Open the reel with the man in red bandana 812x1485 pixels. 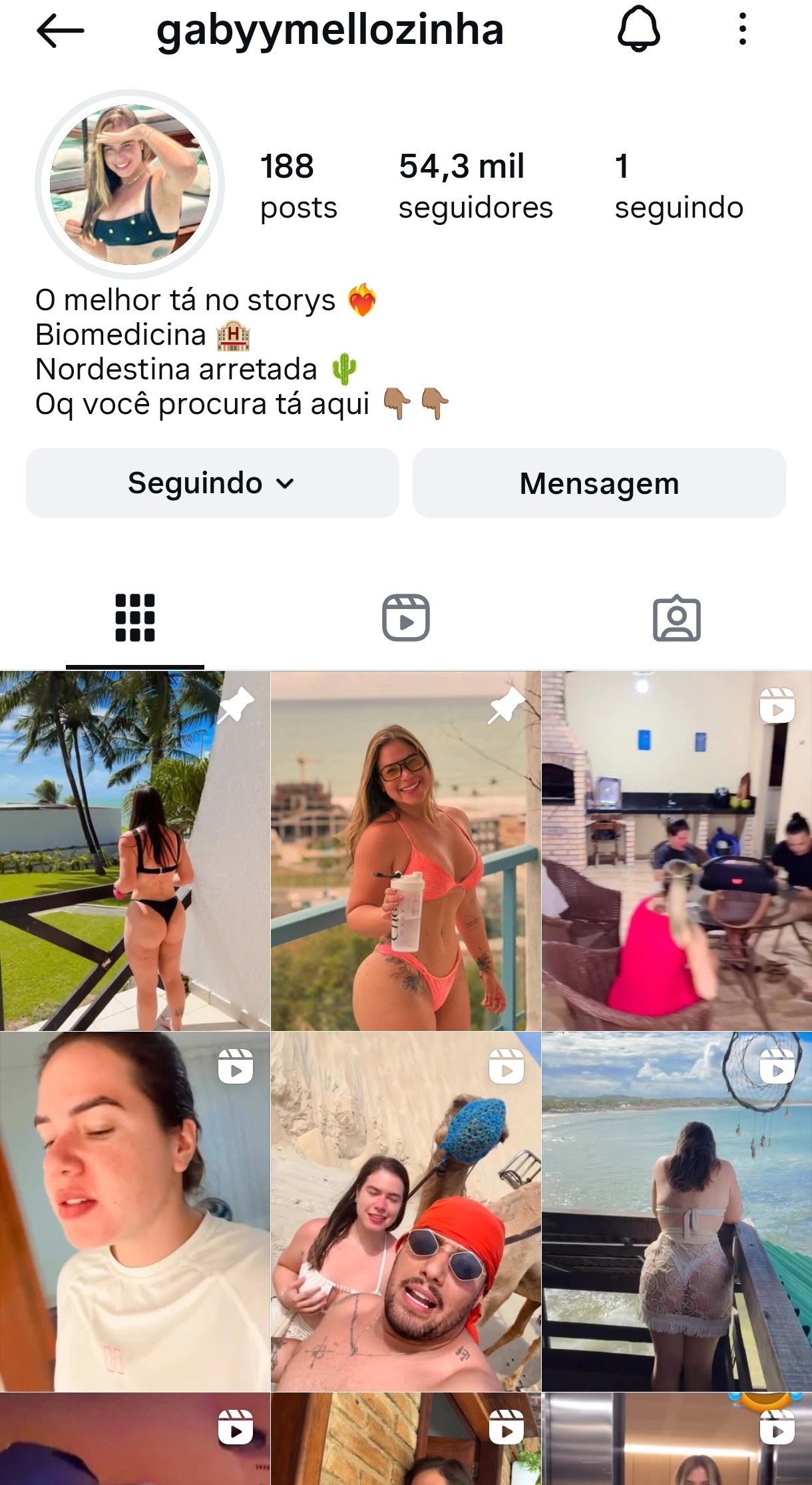pos(405,1211)
